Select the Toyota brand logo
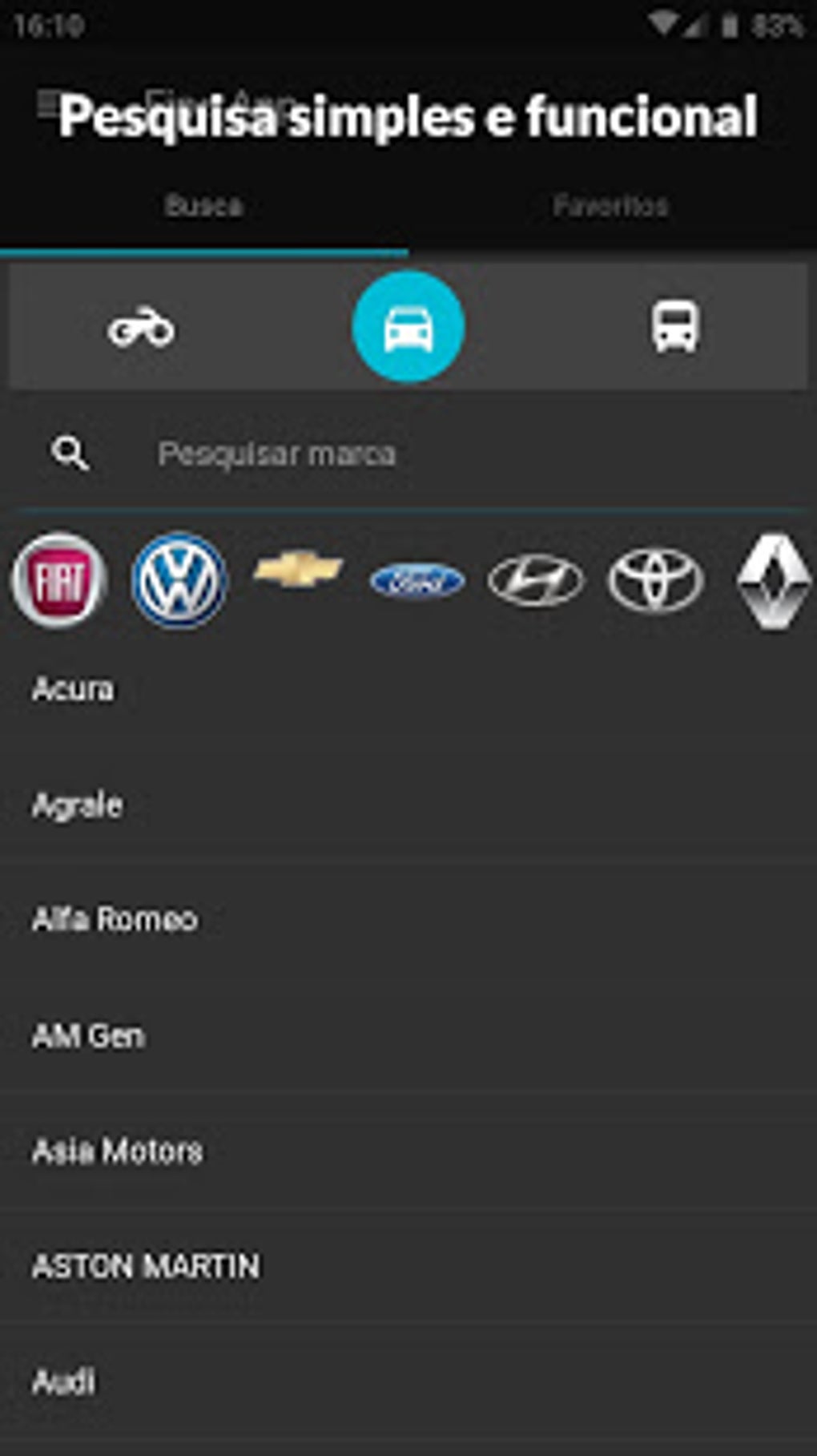The height and width of the screenshot is (1456, 817). click(x=655, y=580)
